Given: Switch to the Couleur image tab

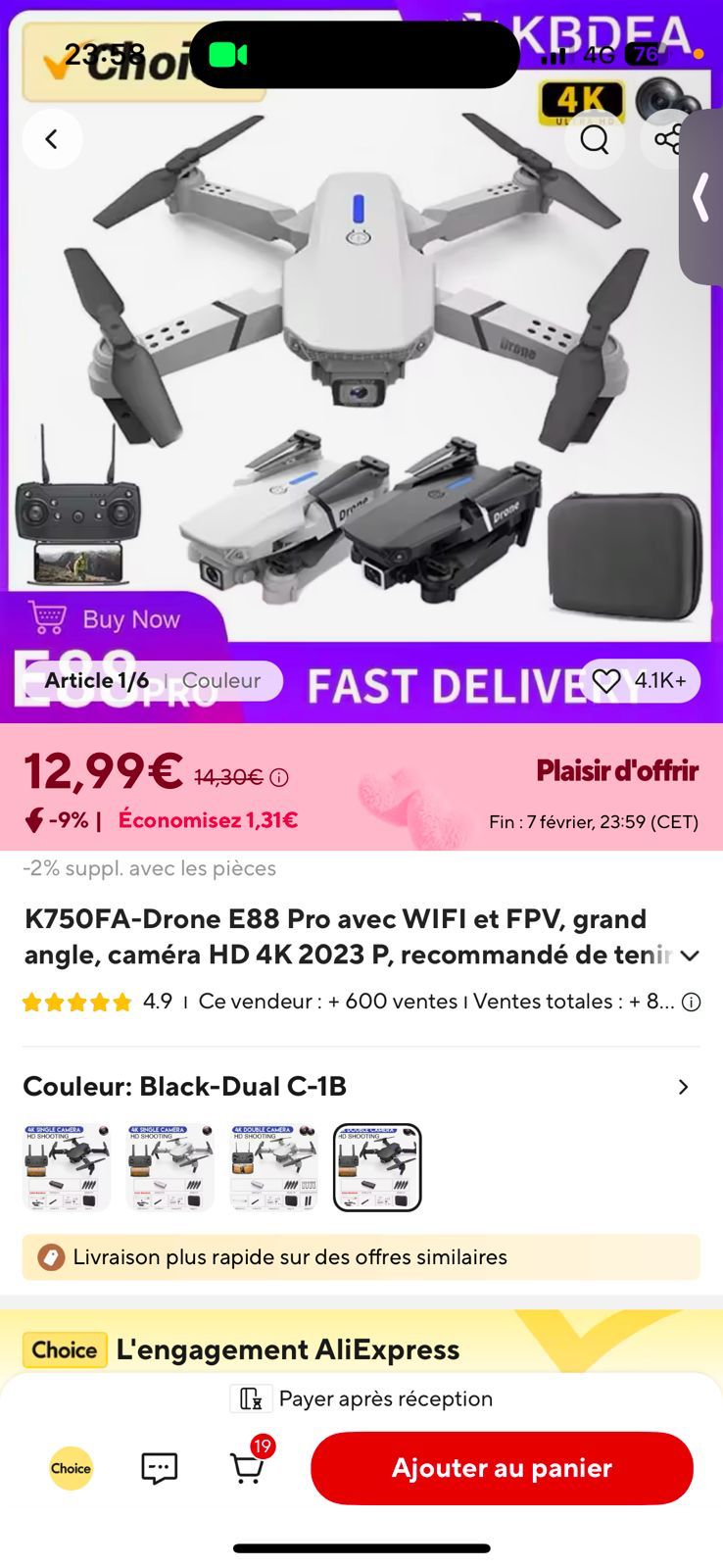Looking at the screenshot, I should point(221,680).
